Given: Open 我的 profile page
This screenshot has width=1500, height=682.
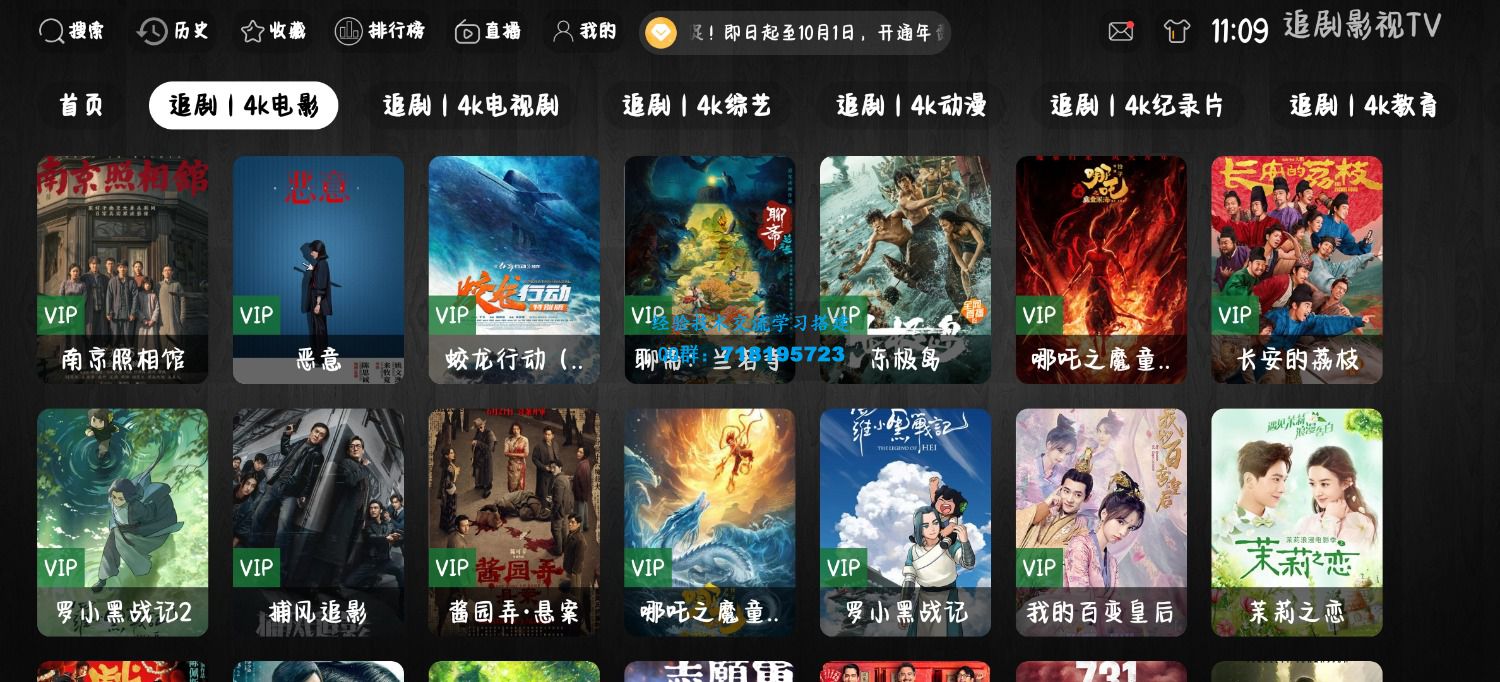Looking at the screenshot, I should pos(584,31).
